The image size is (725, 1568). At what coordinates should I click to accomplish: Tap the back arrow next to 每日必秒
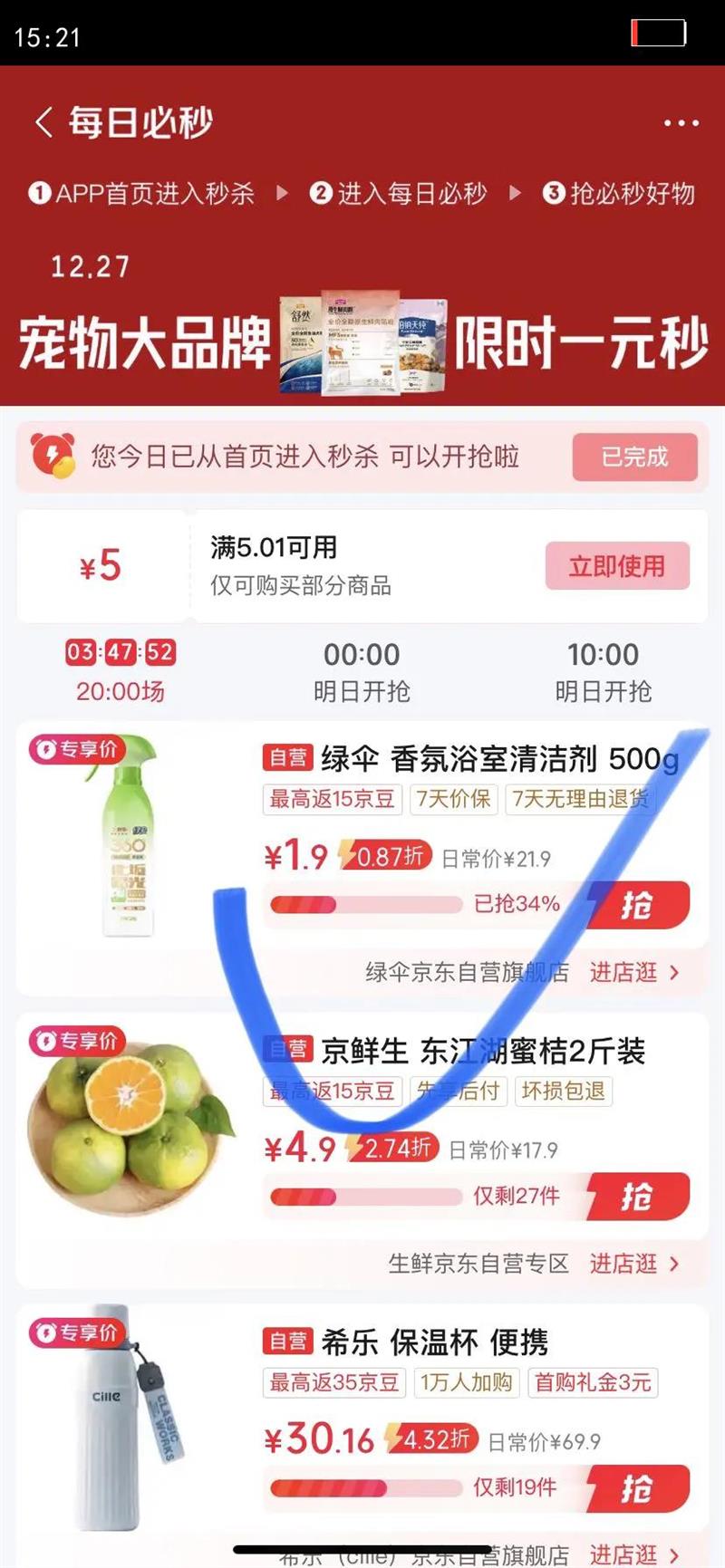coord(44,121)
